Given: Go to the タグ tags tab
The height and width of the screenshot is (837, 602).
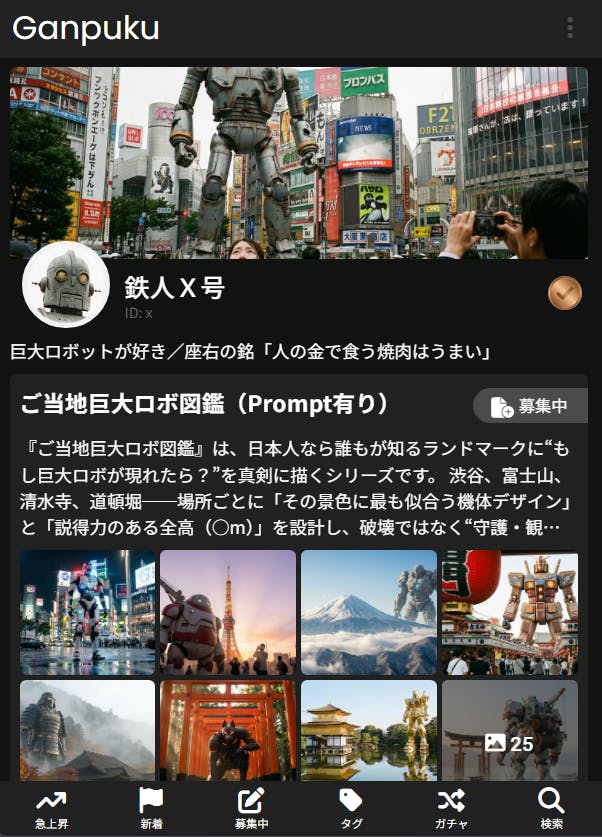Looking at the screenshot, I should pyautogui.click(x=351, y=808).
